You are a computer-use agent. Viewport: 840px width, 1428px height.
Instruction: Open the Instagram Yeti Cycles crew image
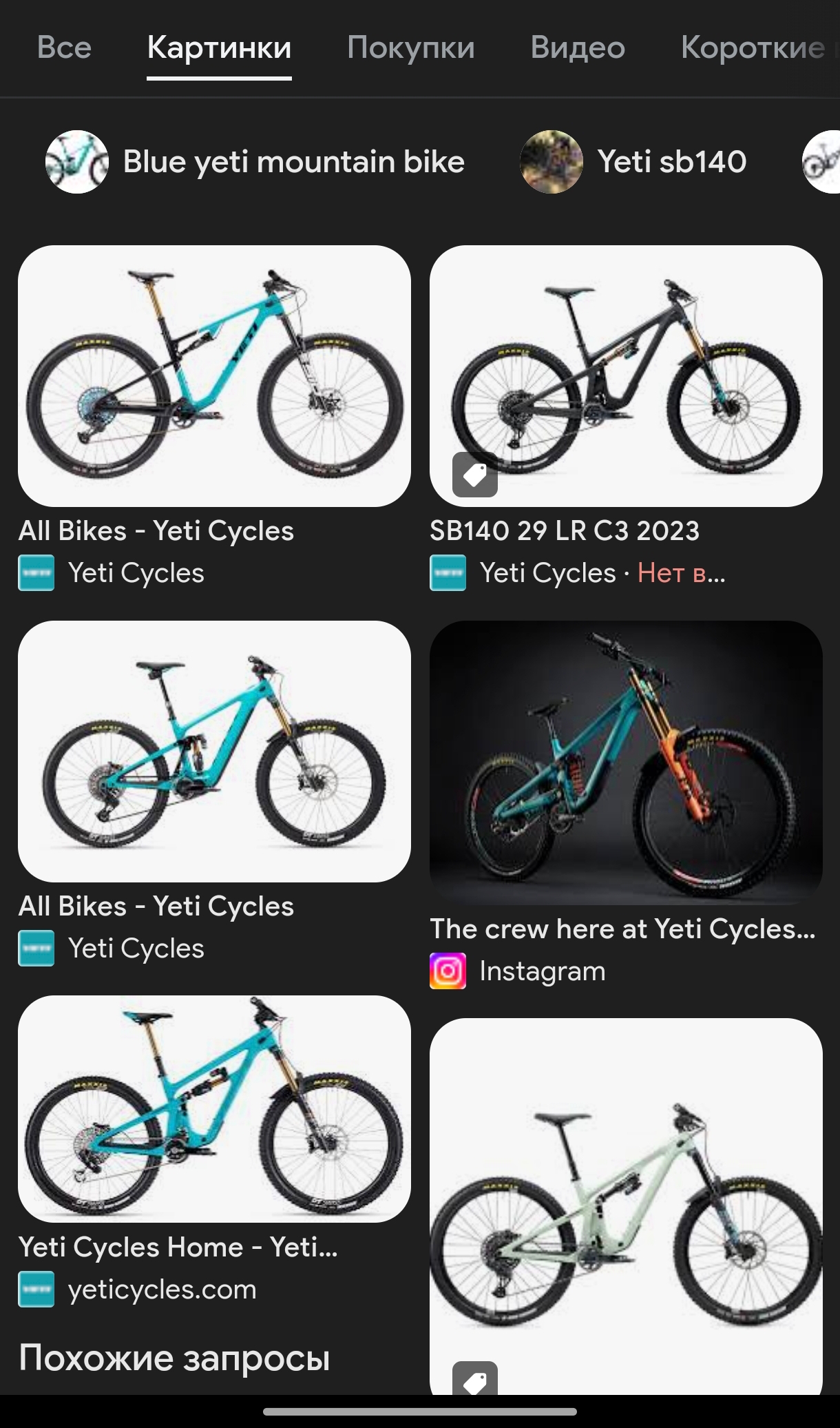(x=625, y=762)
